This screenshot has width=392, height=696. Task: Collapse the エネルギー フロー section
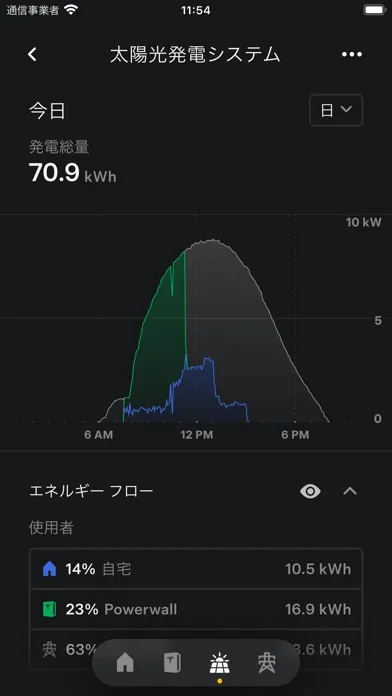350,491
